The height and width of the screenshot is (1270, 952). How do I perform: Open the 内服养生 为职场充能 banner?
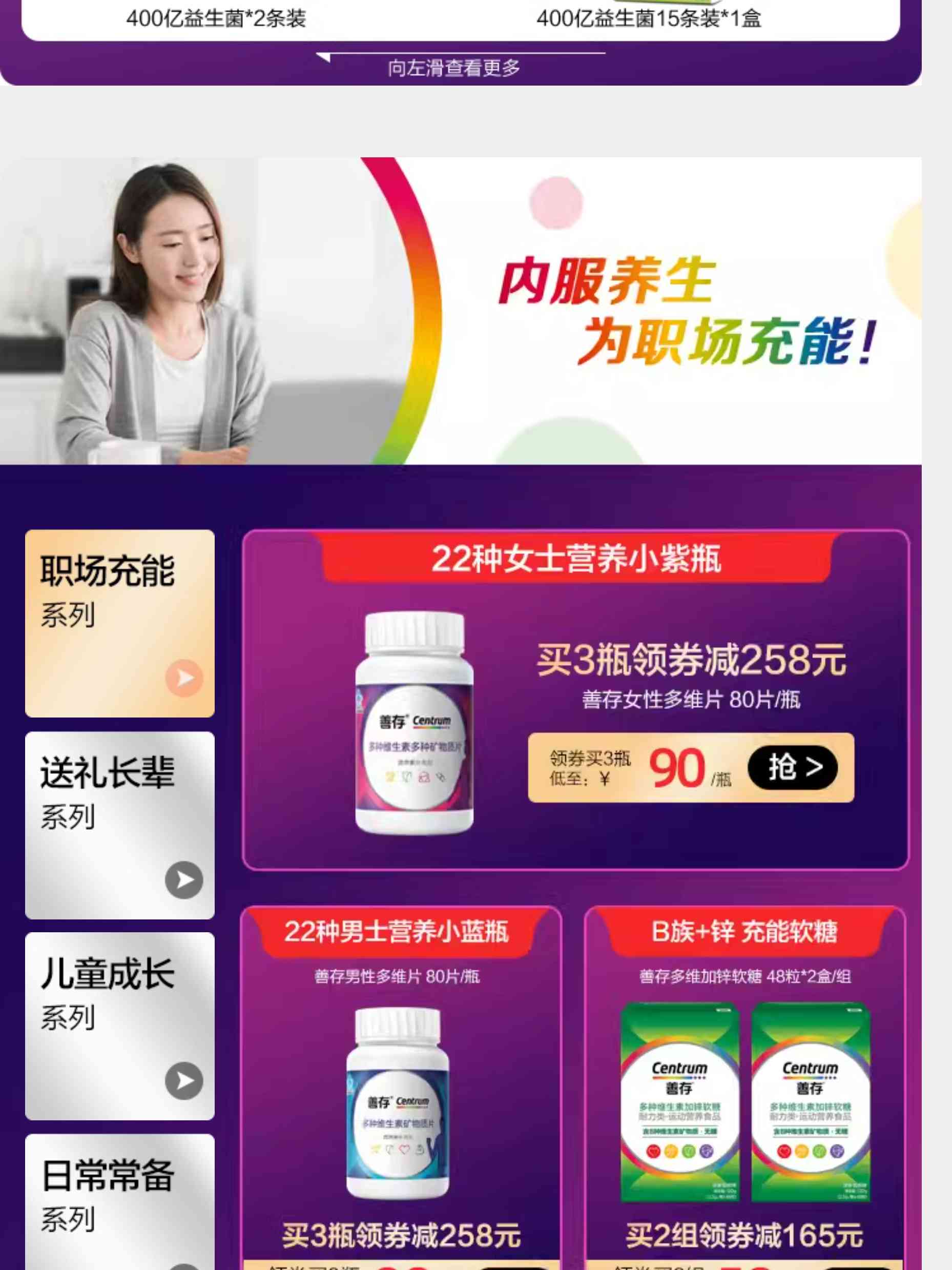460,311
